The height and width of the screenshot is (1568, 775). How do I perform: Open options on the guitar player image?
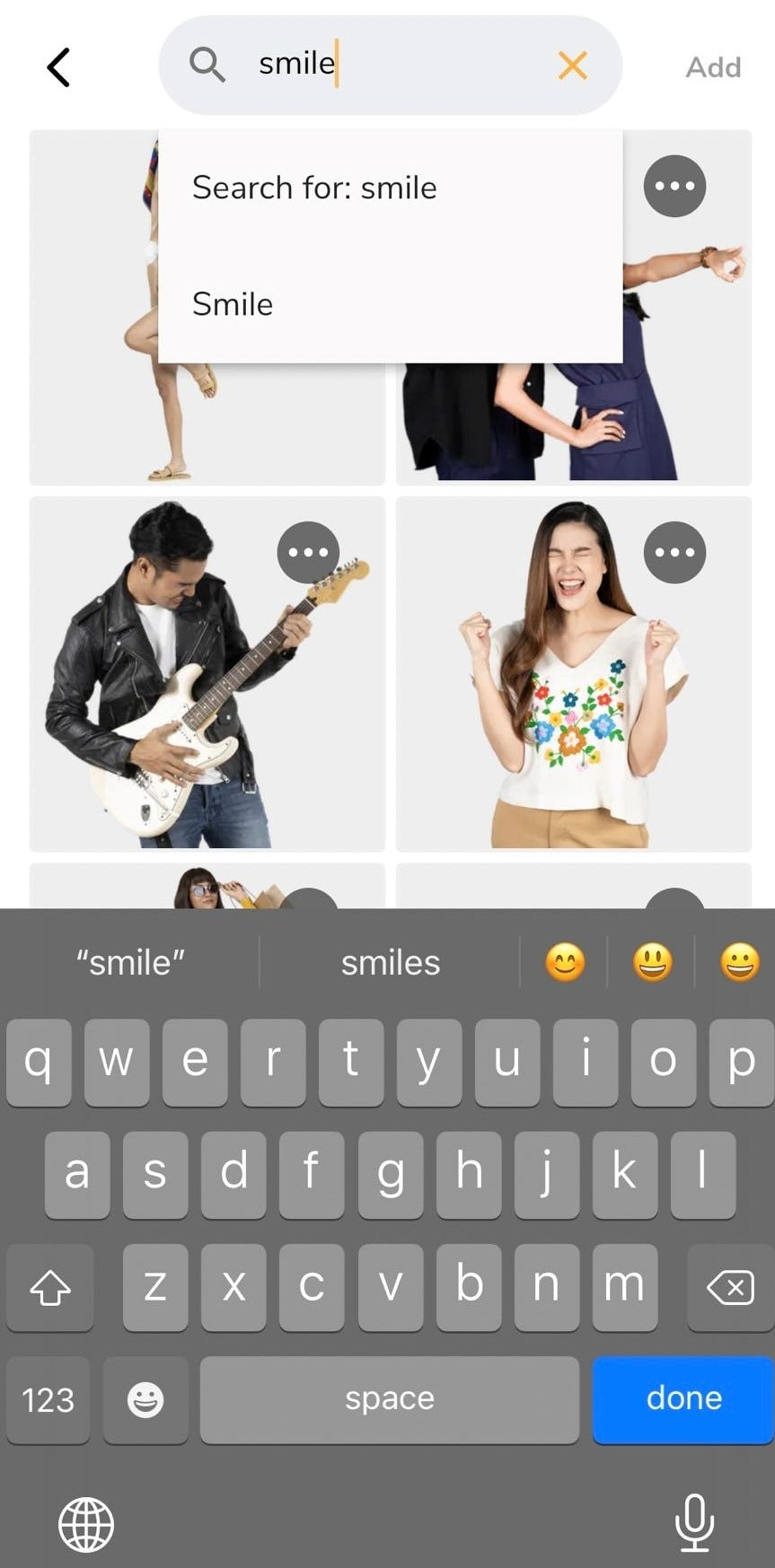(308, 552)
